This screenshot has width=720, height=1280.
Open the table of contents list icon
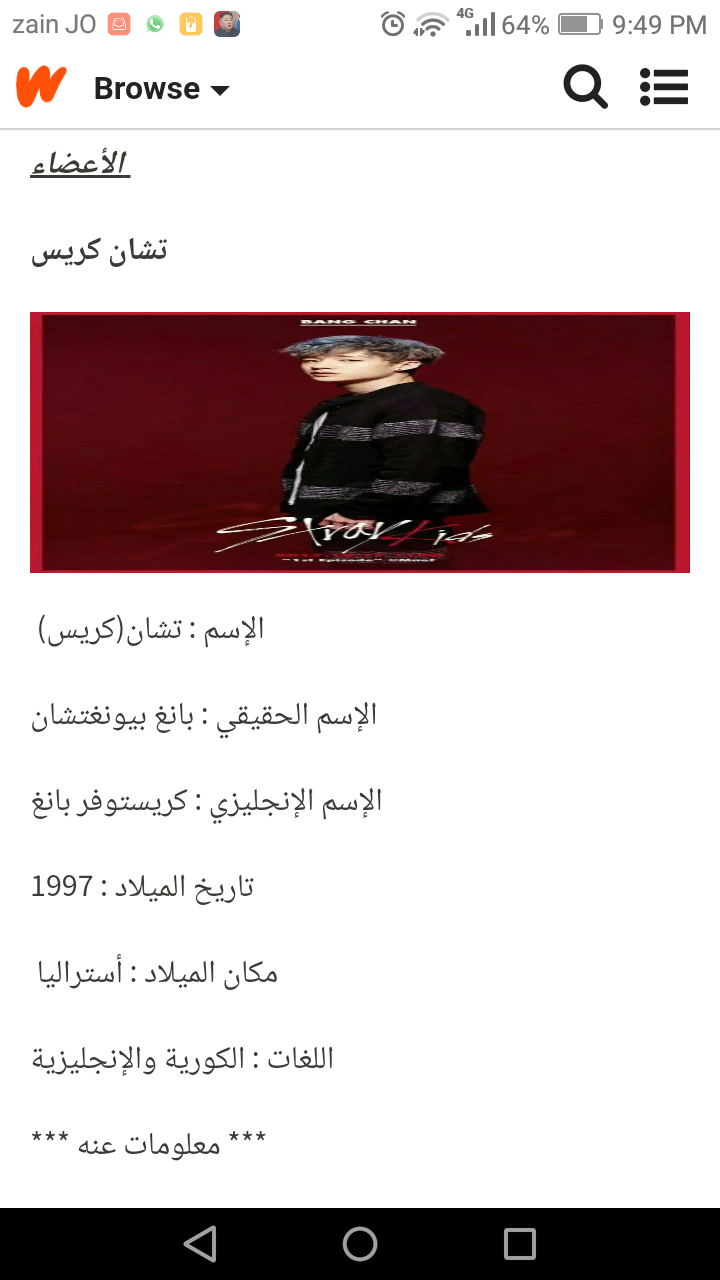[664, 88]
